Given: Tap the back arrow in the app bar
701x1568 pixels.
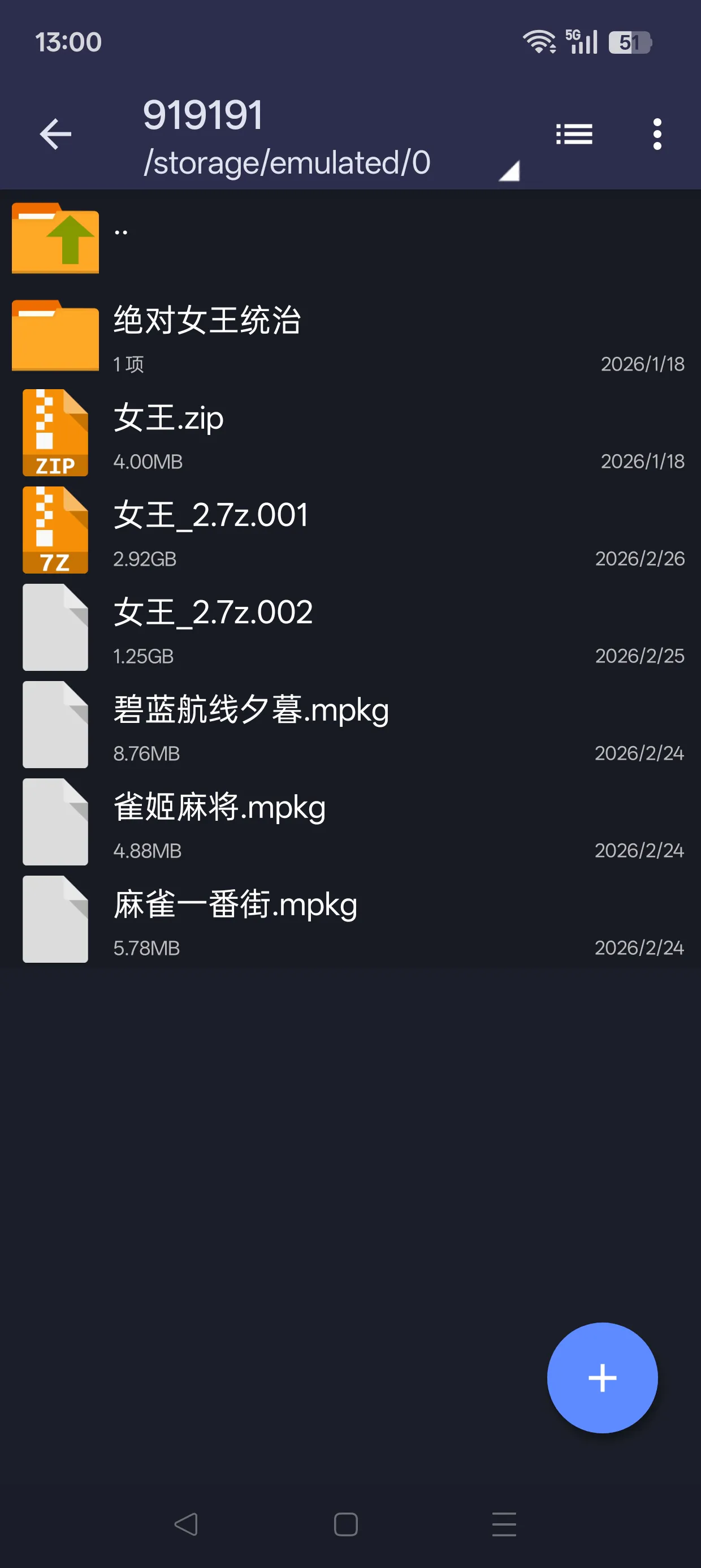Looking at the screenshot, I should [55, 134].
